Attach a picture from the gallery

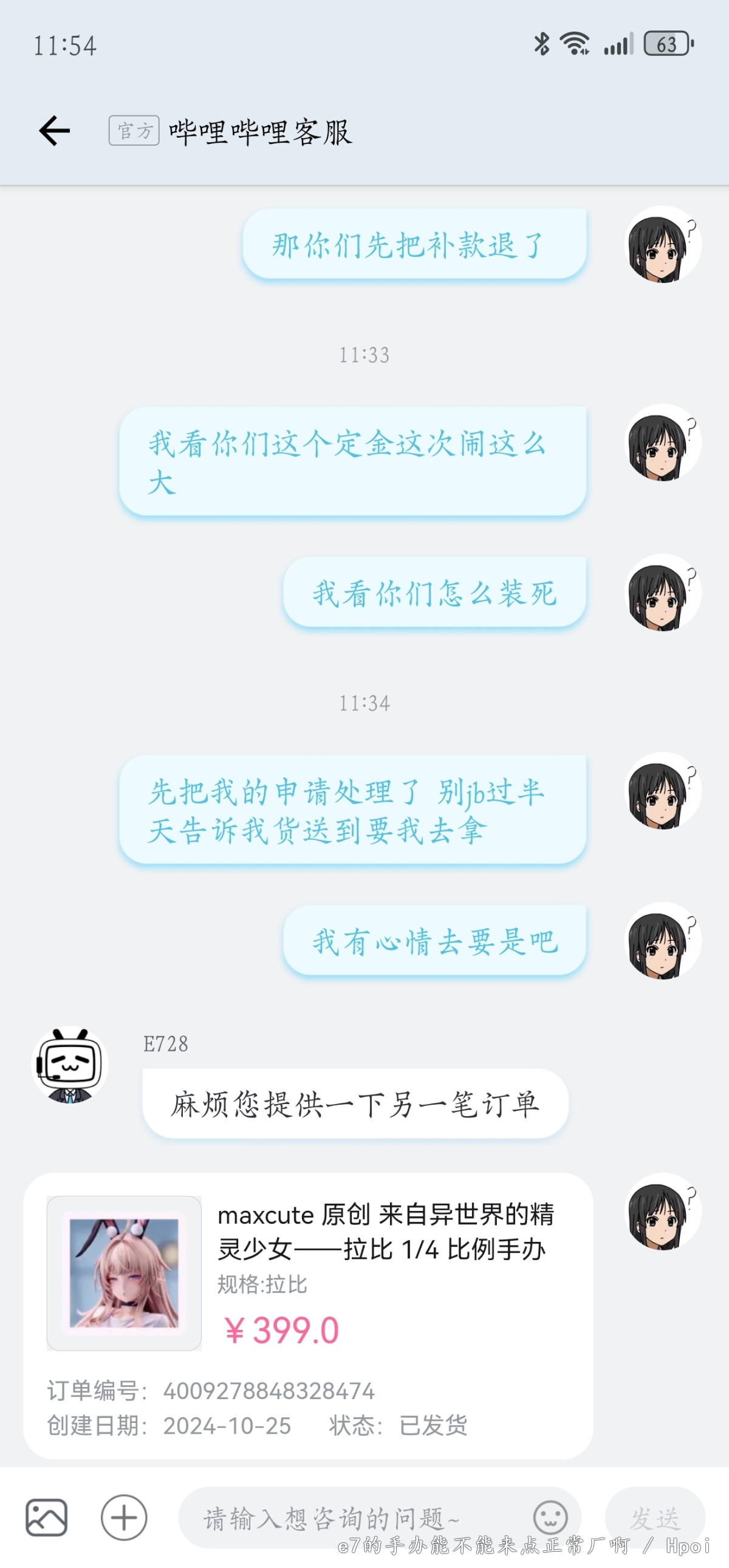coord(46,1517)
